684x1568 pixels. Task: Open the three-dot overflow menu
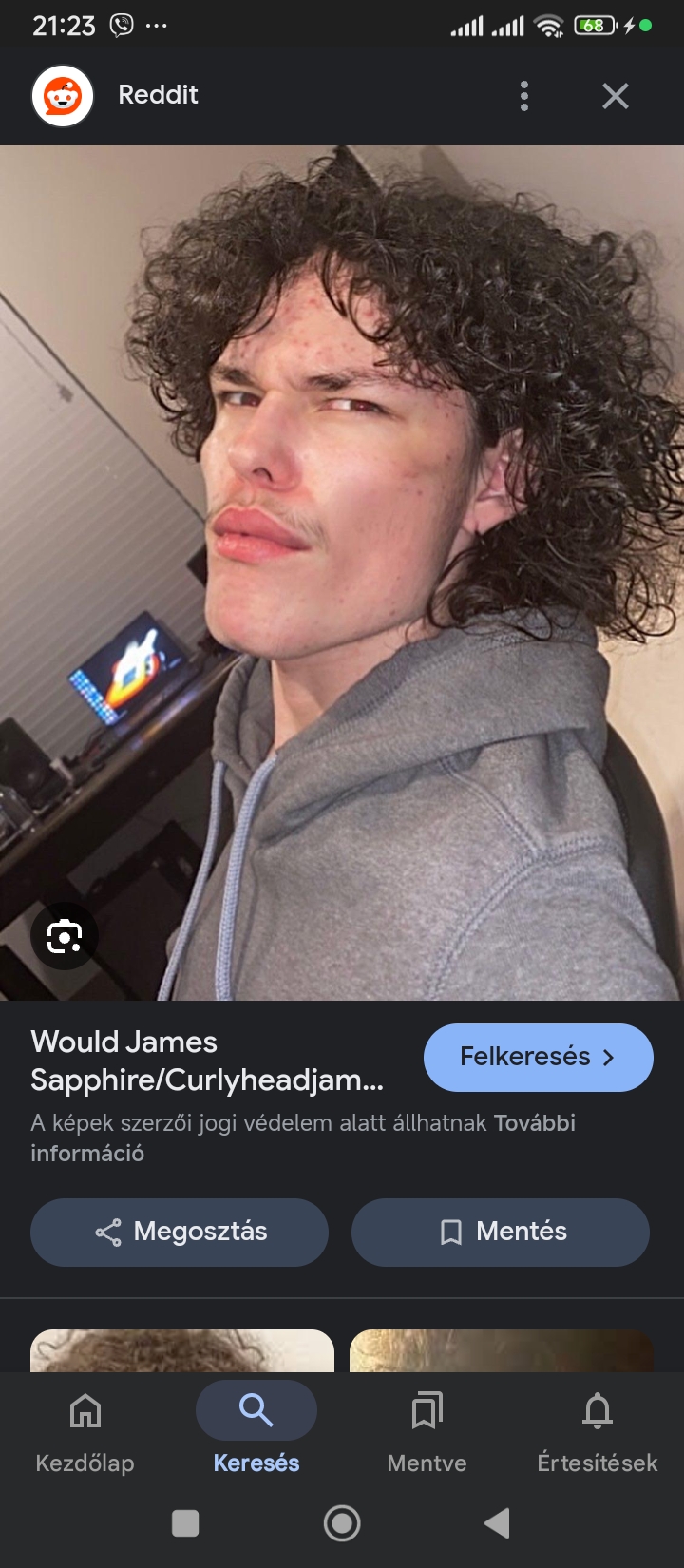[524, 96]
